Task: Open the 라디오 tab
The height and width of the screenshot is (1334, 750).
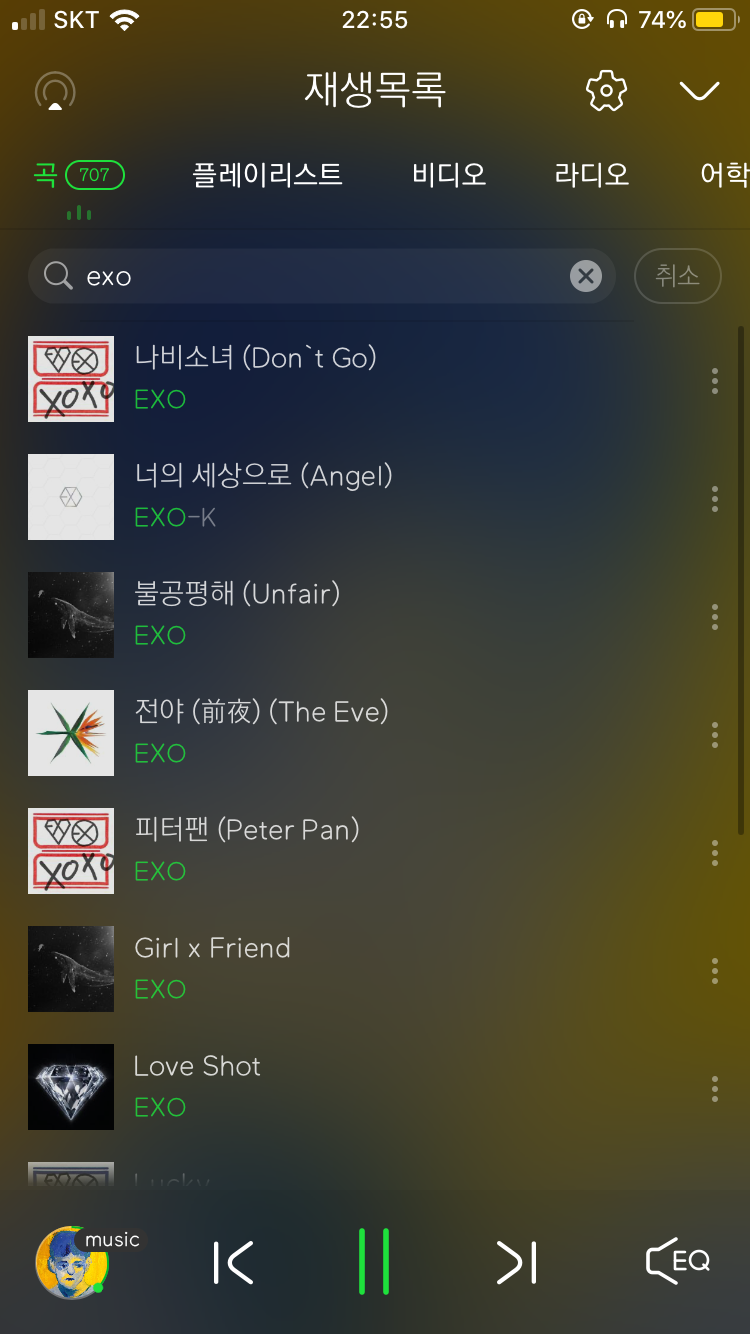Action: coord(589,172)
